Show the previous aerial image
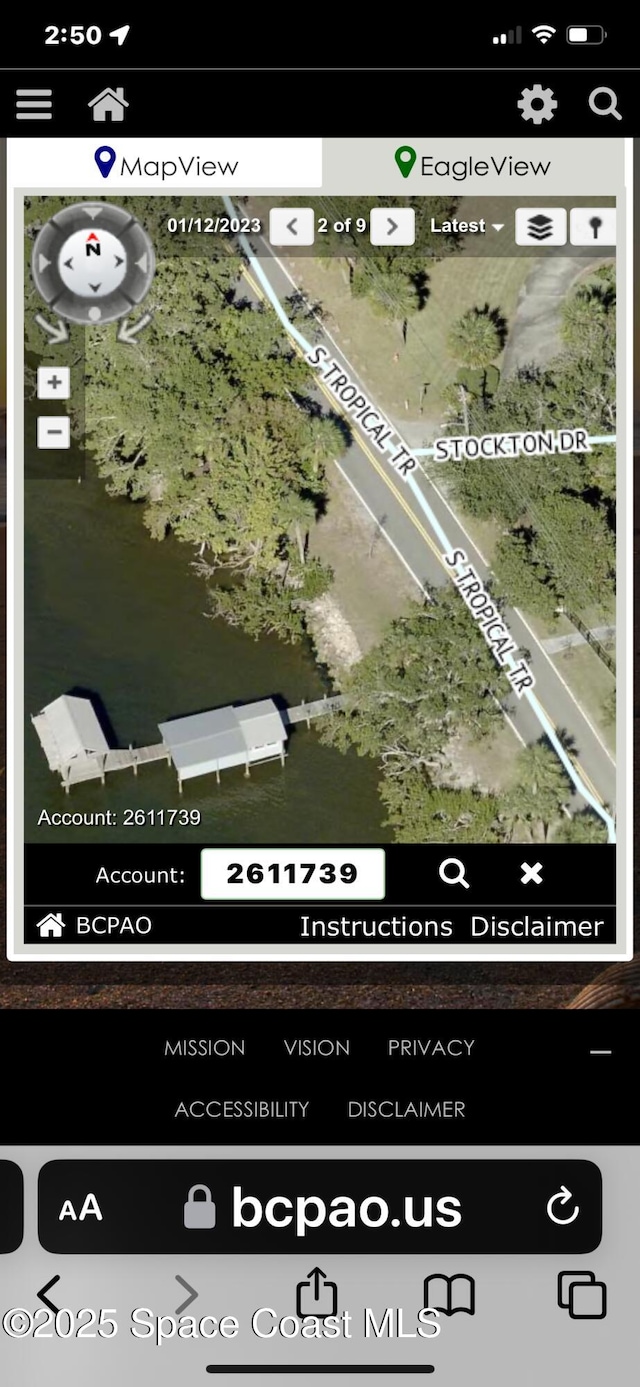 pos(292,226)
